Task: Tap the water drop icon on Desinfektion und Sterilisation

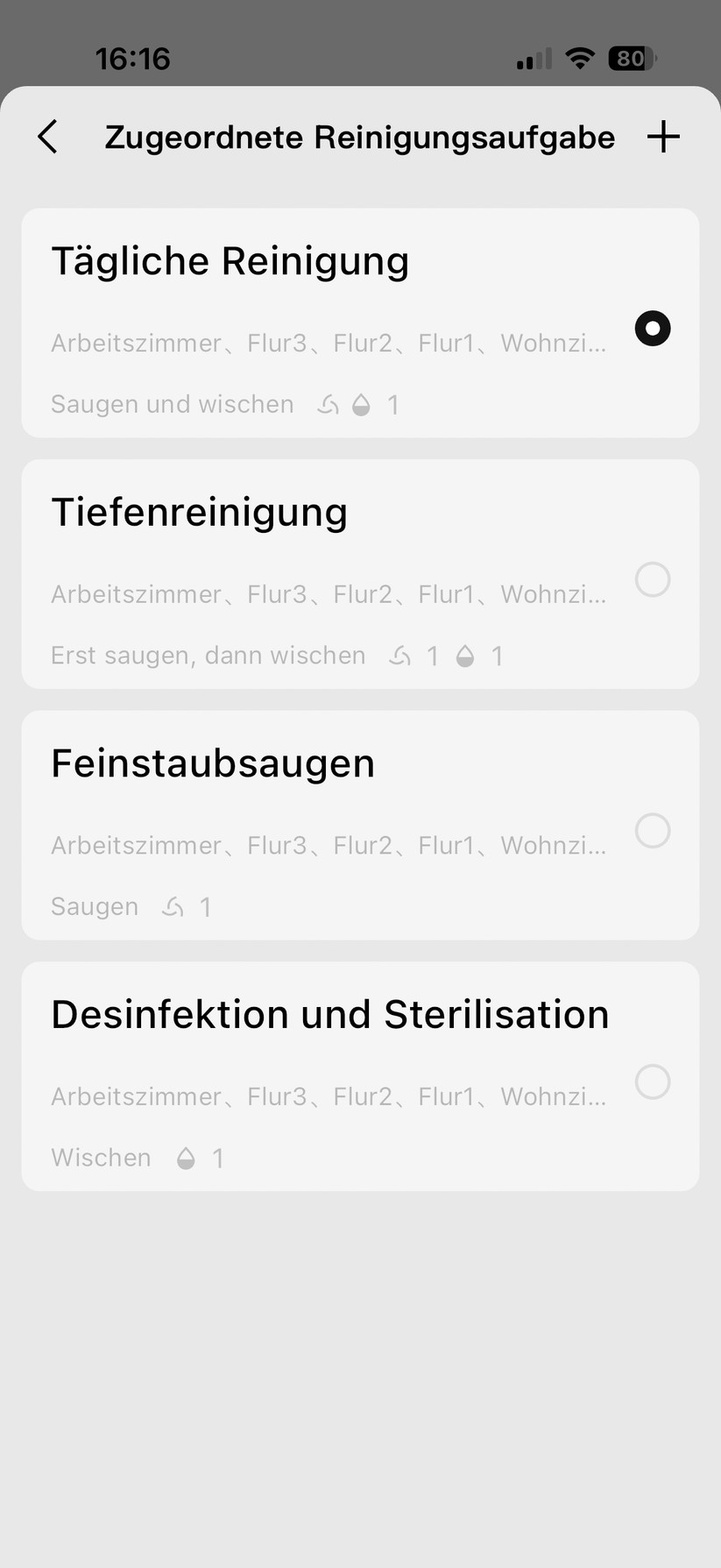Action: point(185,1157)
